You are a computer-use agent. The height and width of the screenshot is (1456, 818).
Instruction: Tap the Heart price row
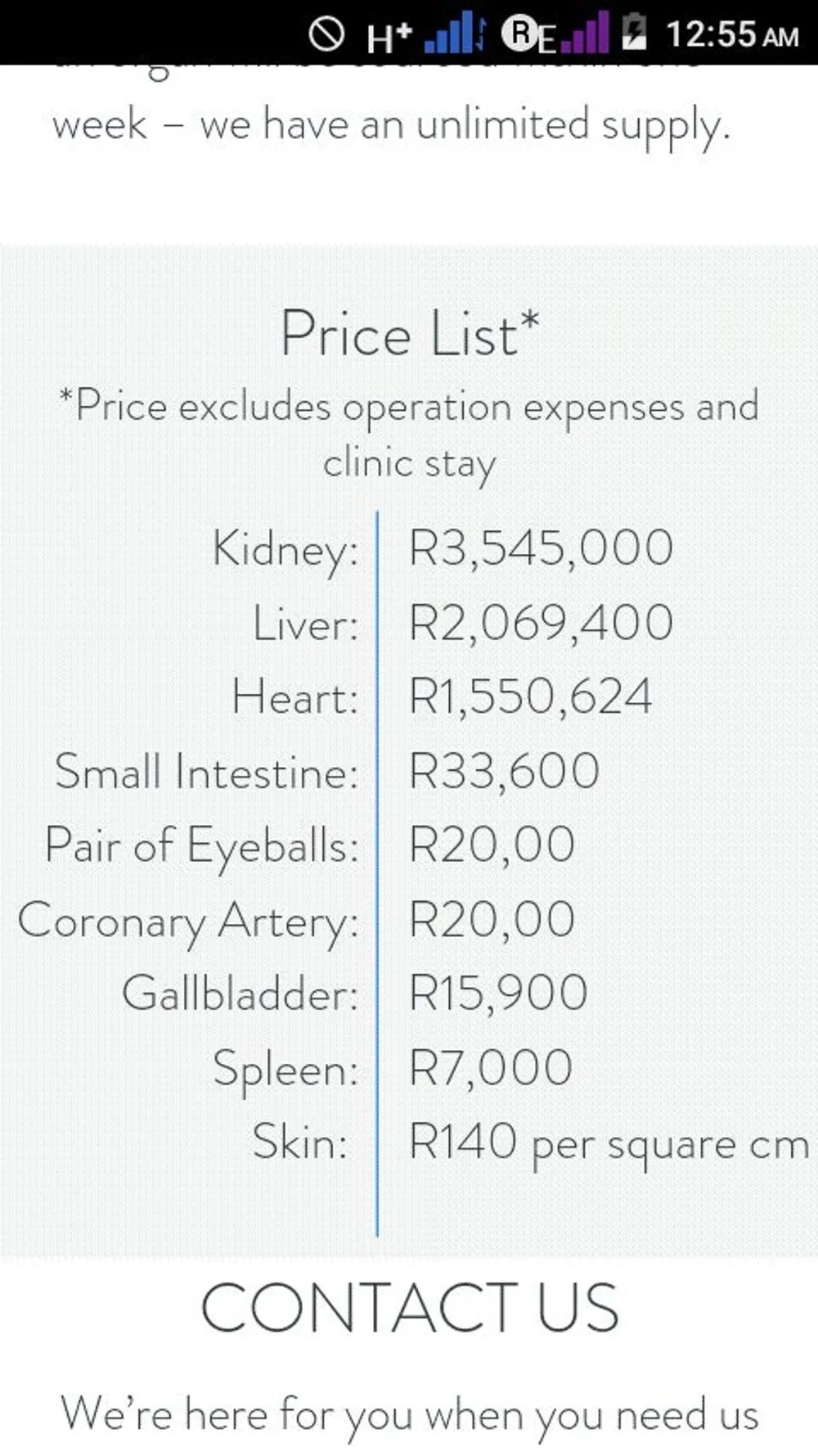click(x=528, y=696)
